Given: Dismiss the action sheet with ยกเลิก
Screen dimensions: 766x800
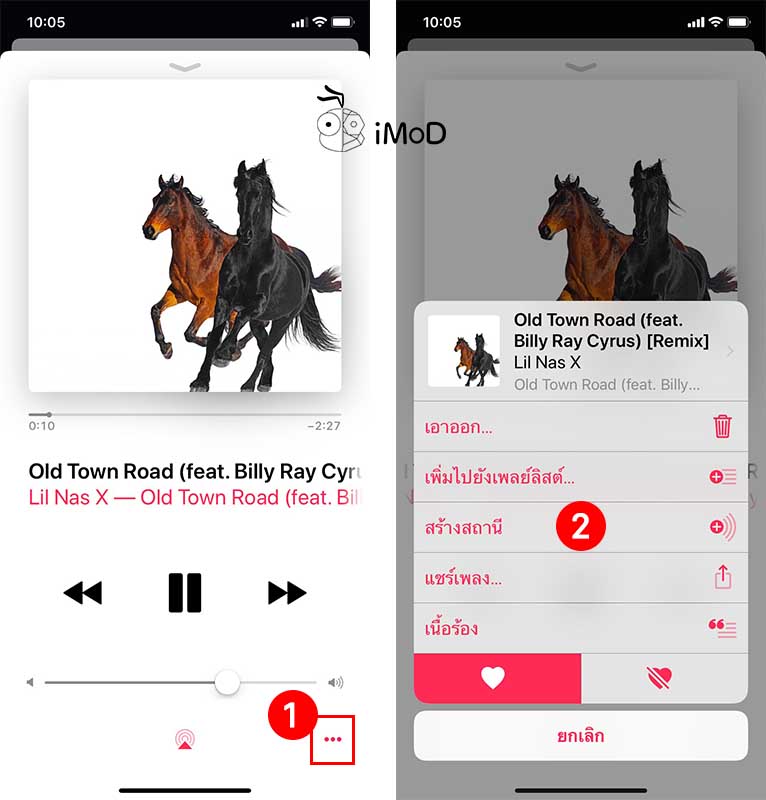Looking at the screenshot, I should pyautogui.click(x=580, y=736).
